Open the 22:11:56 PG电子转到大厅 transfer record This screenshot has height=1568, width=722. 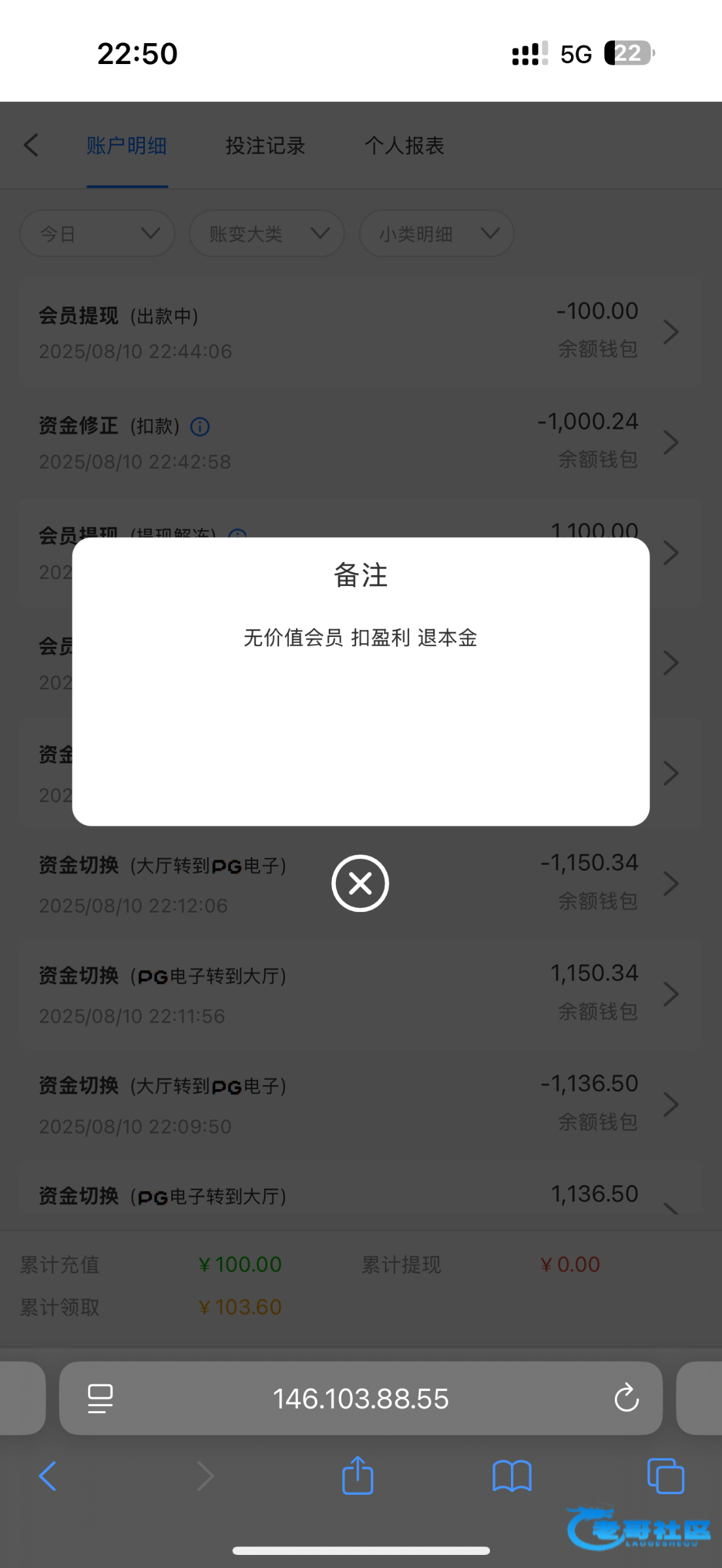[361, 994]
